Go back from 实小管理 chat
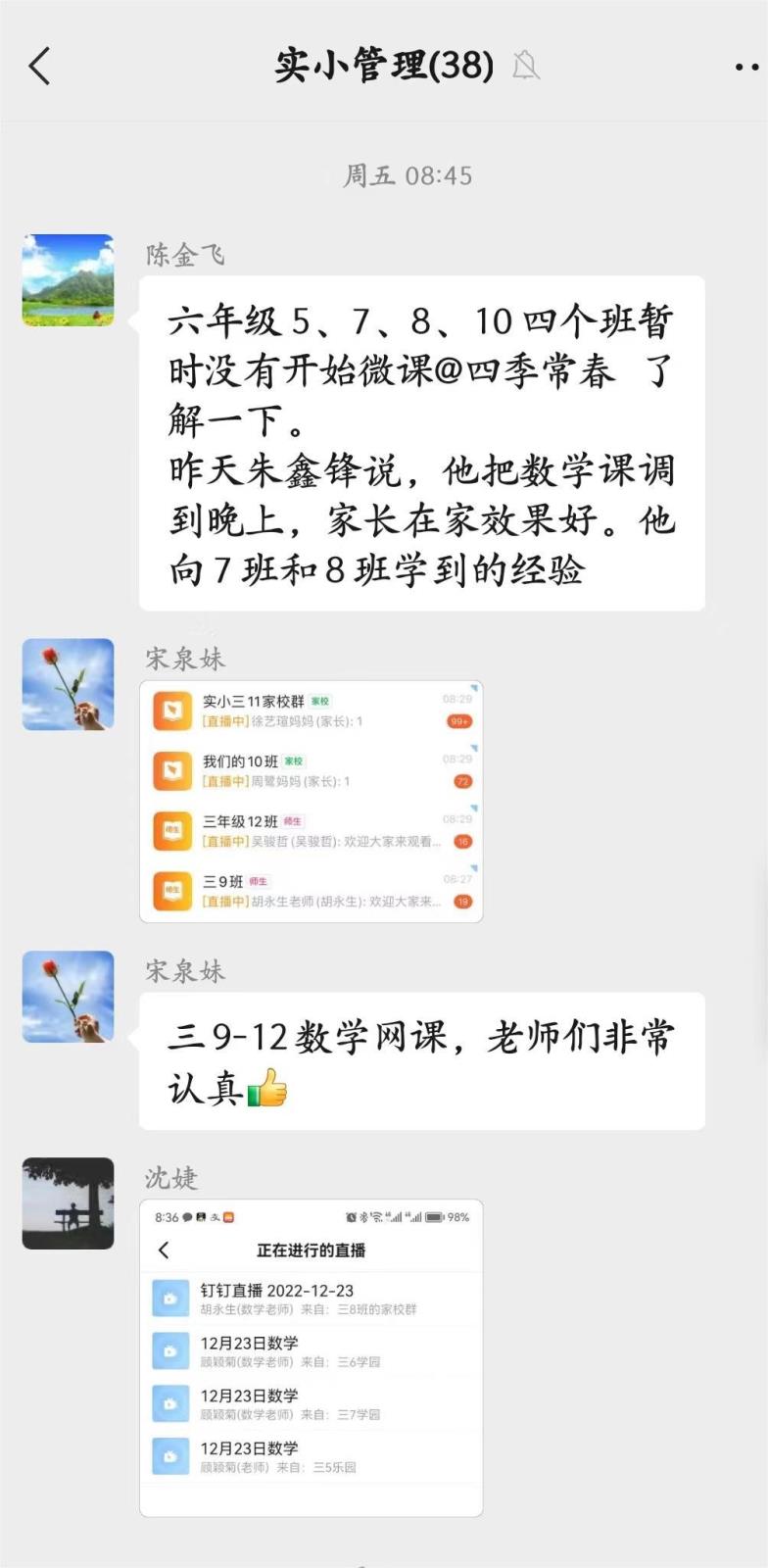Image resolution: width=768 pixels, height=1568 pixels. pos(39,67)
